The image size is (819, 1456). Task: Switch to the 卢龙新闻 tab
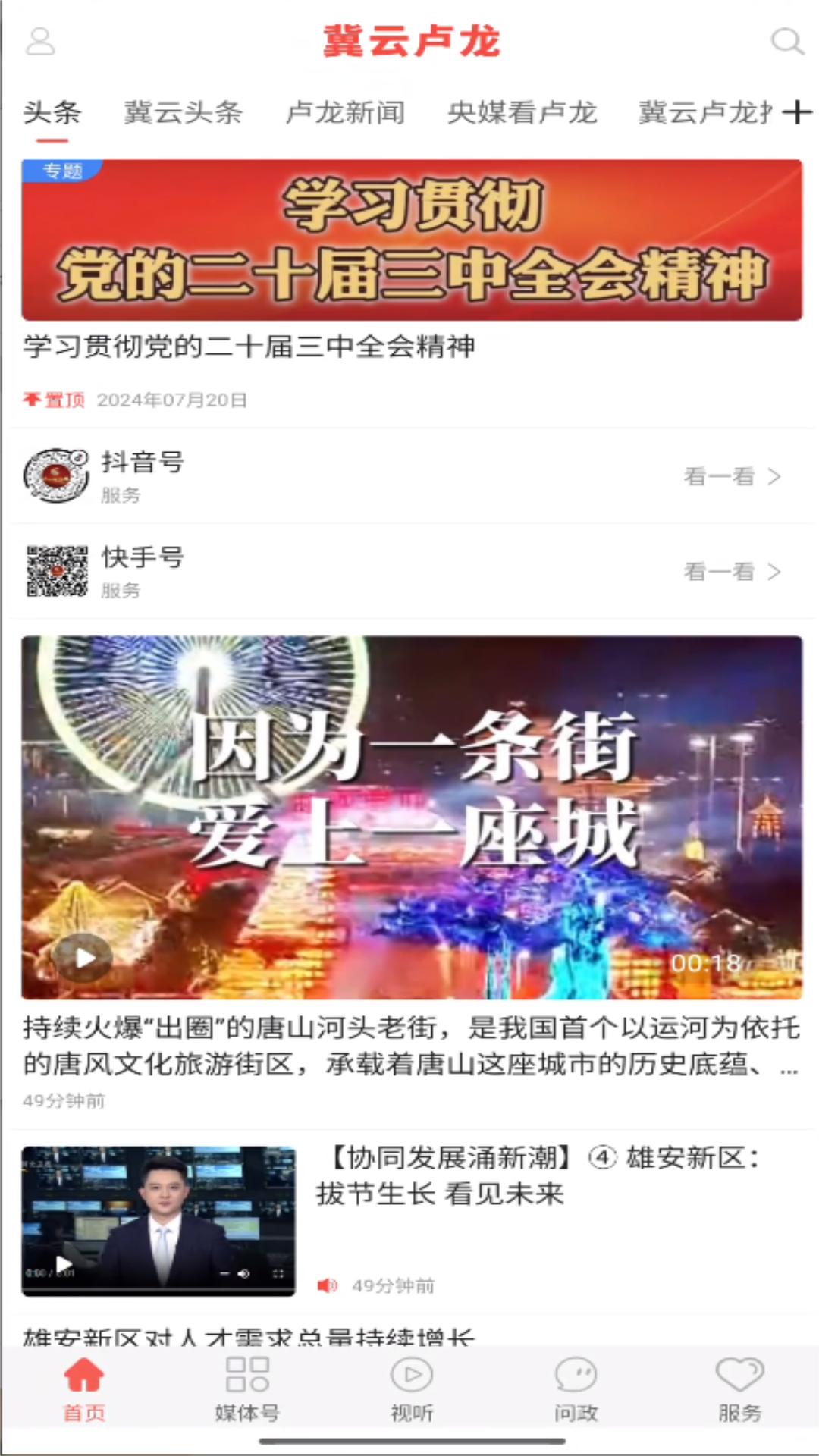[x=345, y=112]
